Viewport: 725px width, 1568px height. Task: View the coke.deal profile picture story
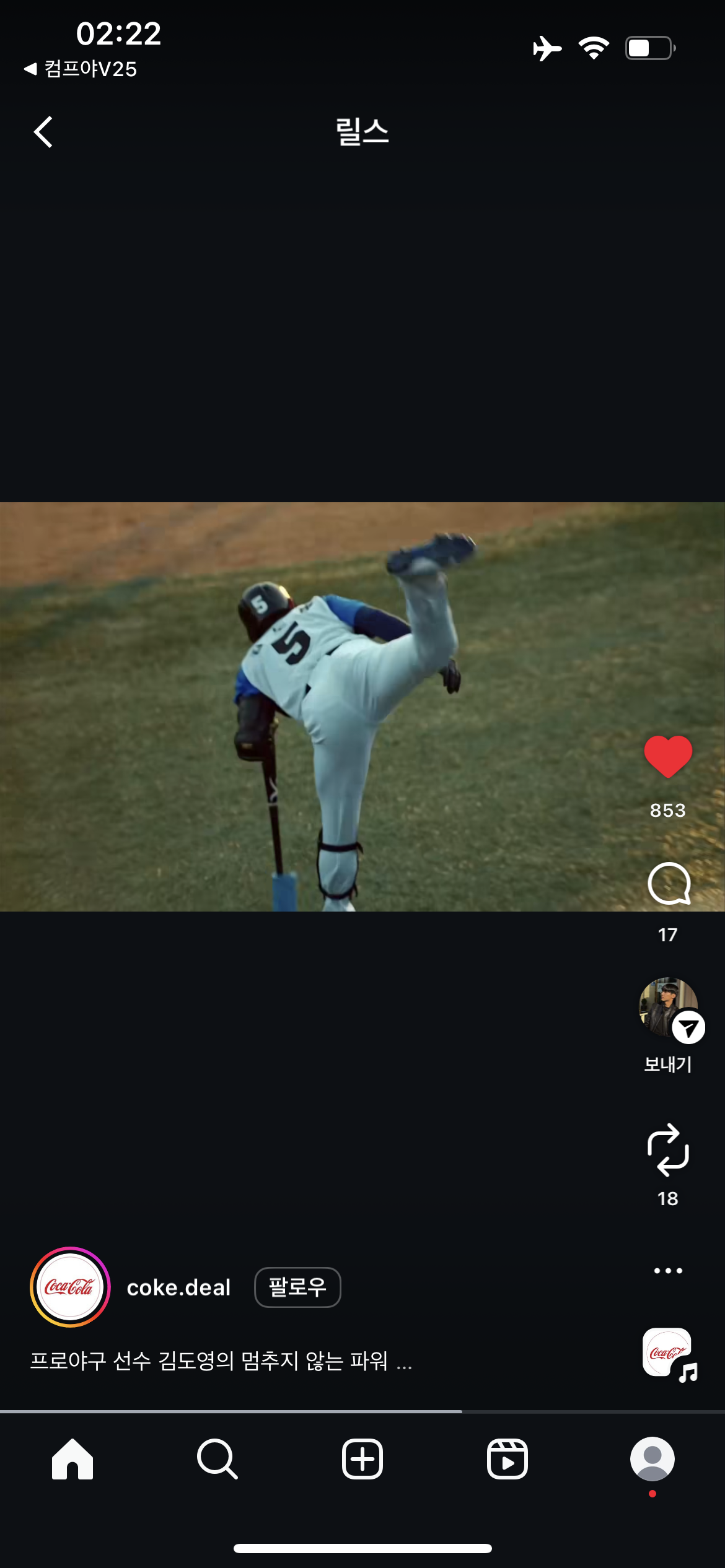[x=70, y=1287]
